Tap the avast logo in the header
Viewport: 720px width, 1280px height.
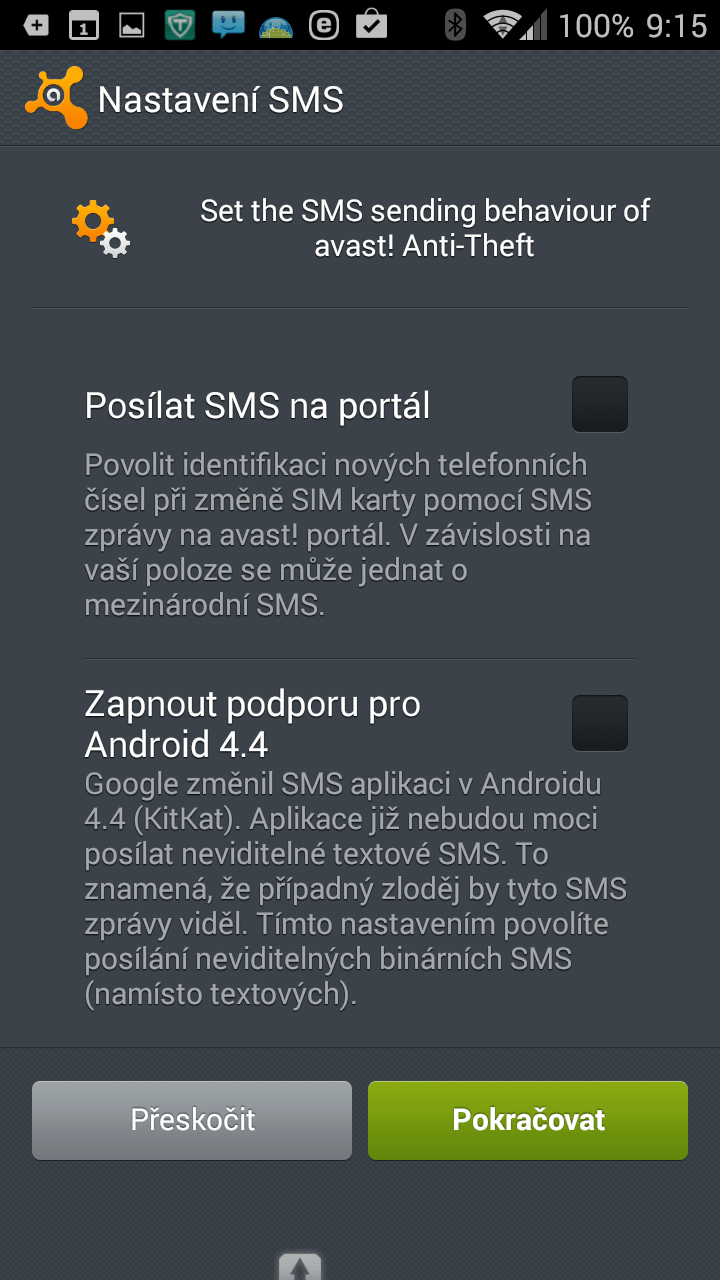coord(56,99)
